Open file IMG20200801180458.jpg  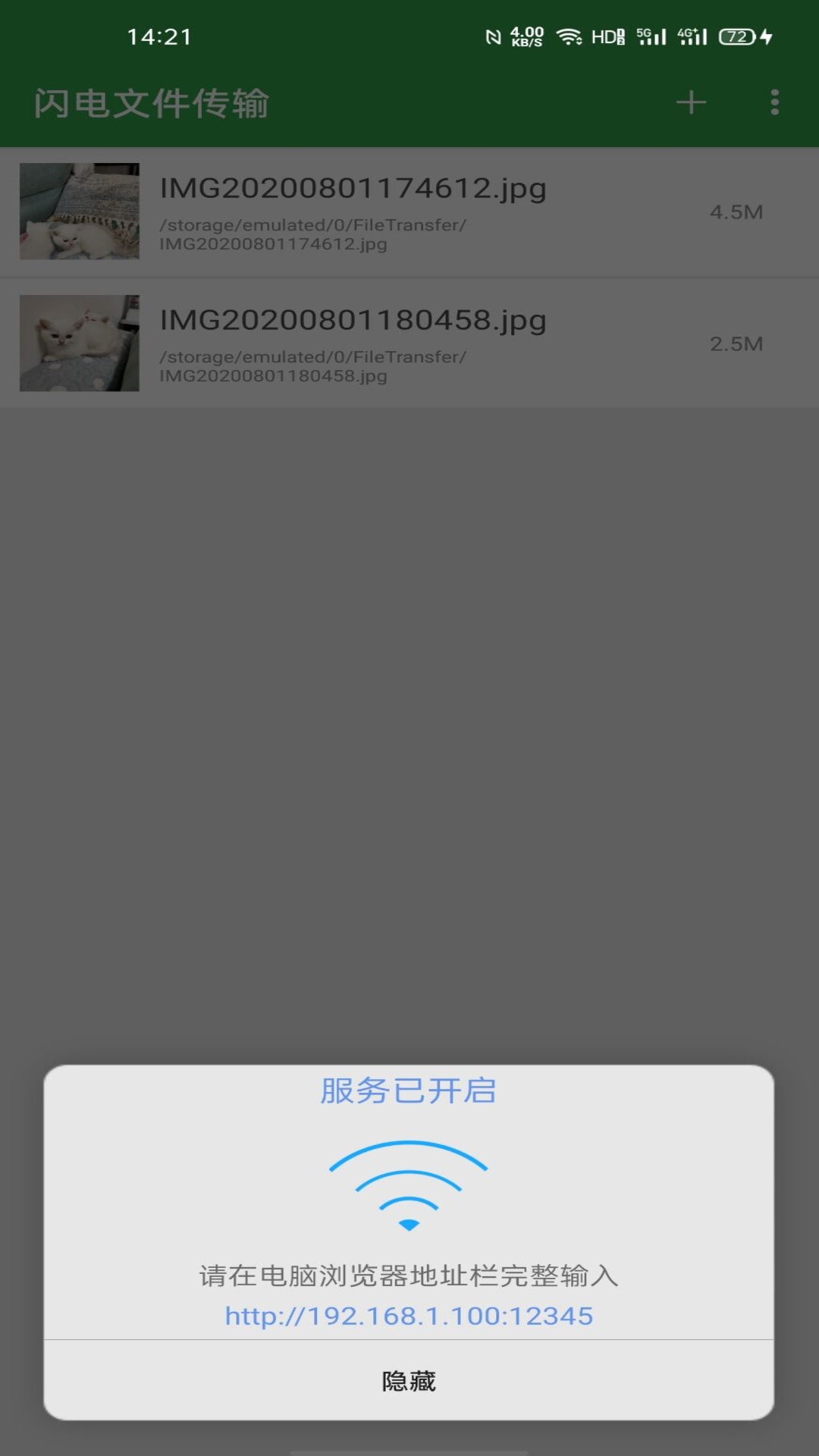click(x=409, y=344)
